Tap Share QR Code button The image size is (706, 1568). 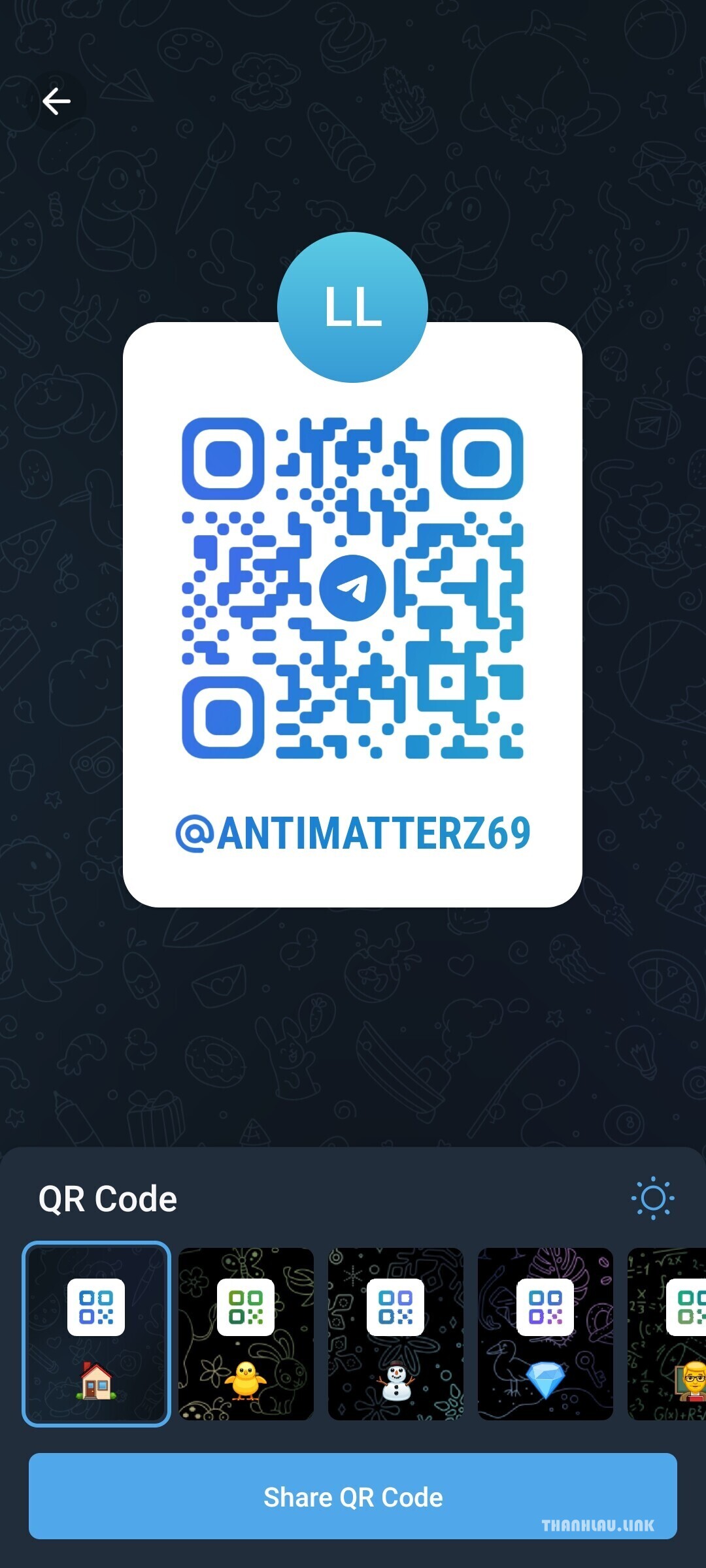click(x=353, y=1497)
